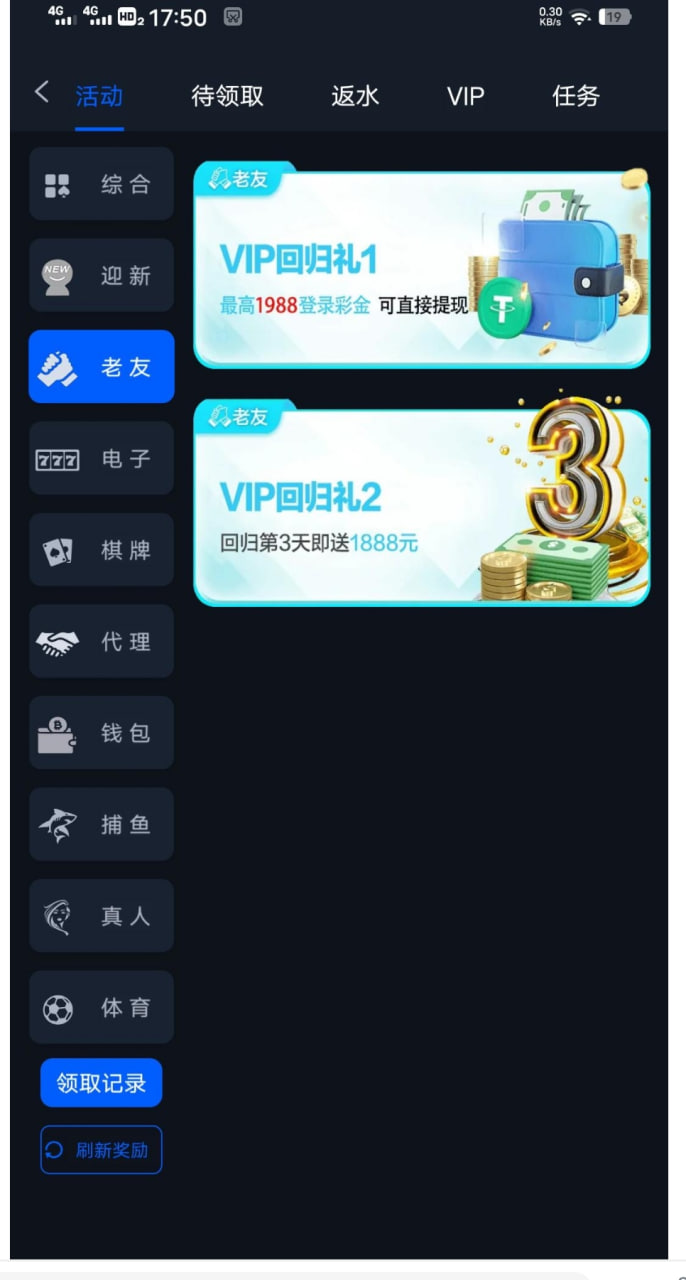This screenshot has width=686, height=1280.
Task: Open the VIP回归礼2 promotion card
Action: click(x=421, y=503)
